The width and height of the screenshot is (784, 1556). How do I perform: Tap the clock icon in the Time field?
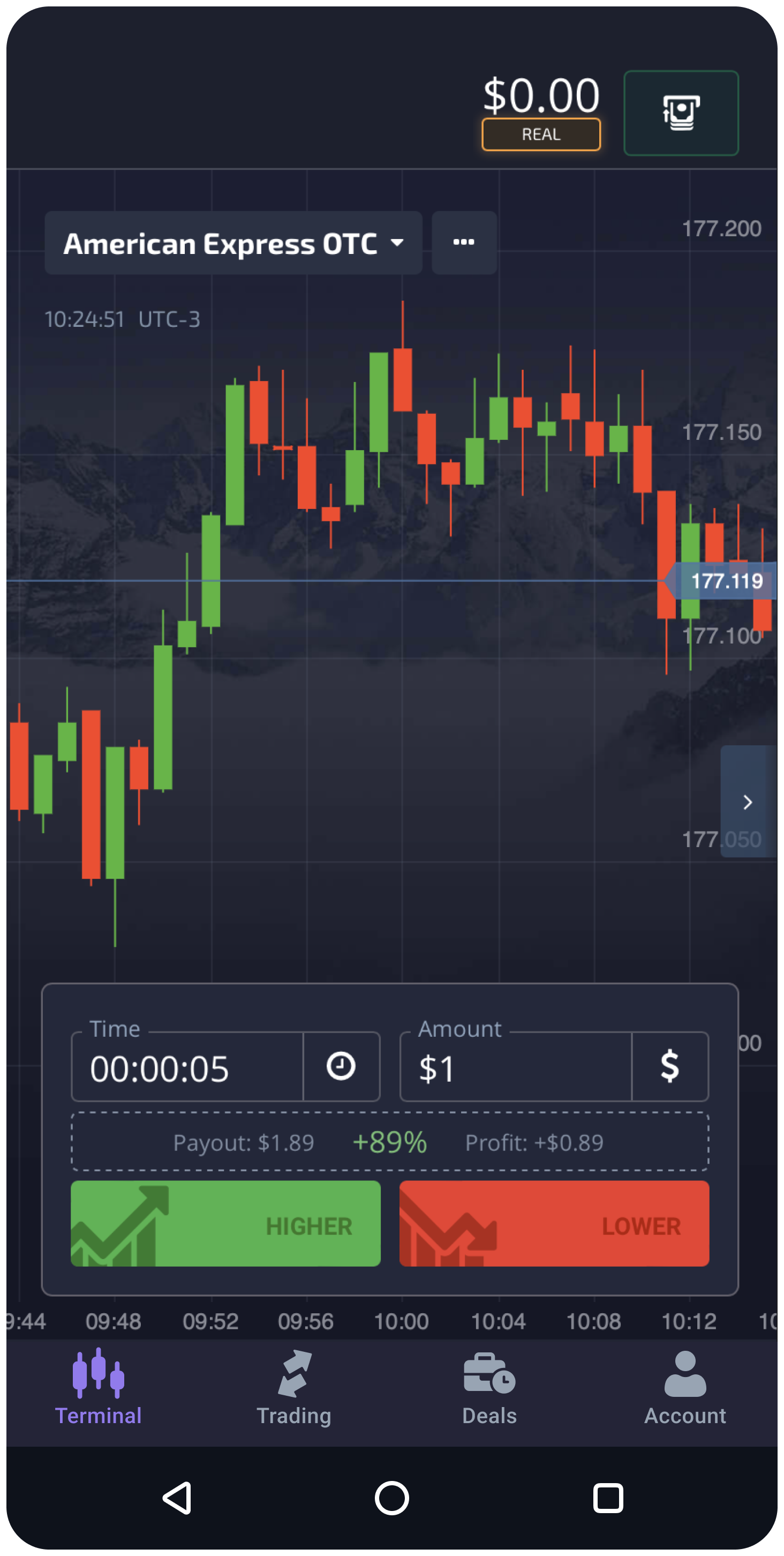pos(341,1066)
